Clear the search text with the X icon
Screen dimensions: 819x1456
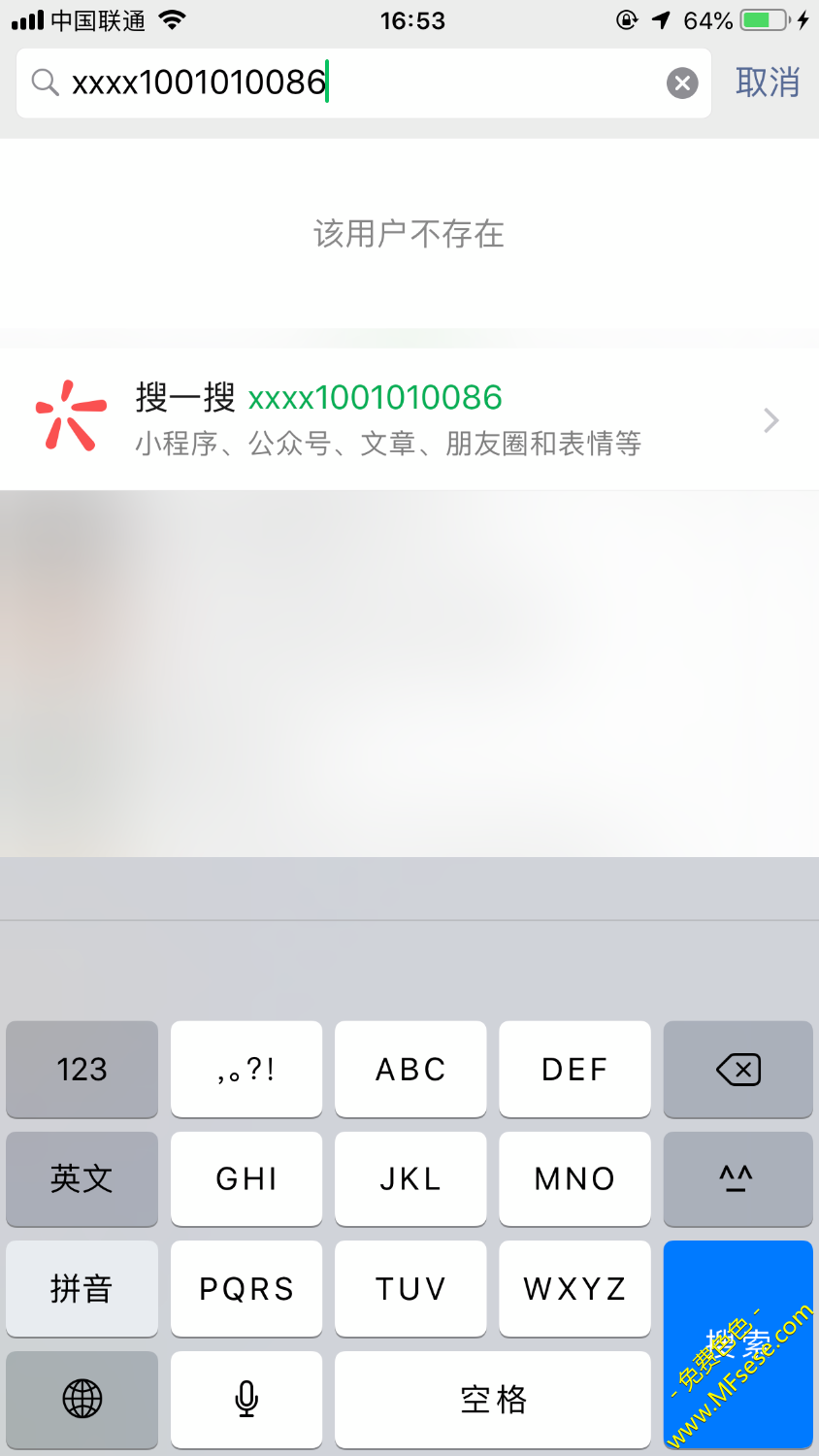[682, 83]
